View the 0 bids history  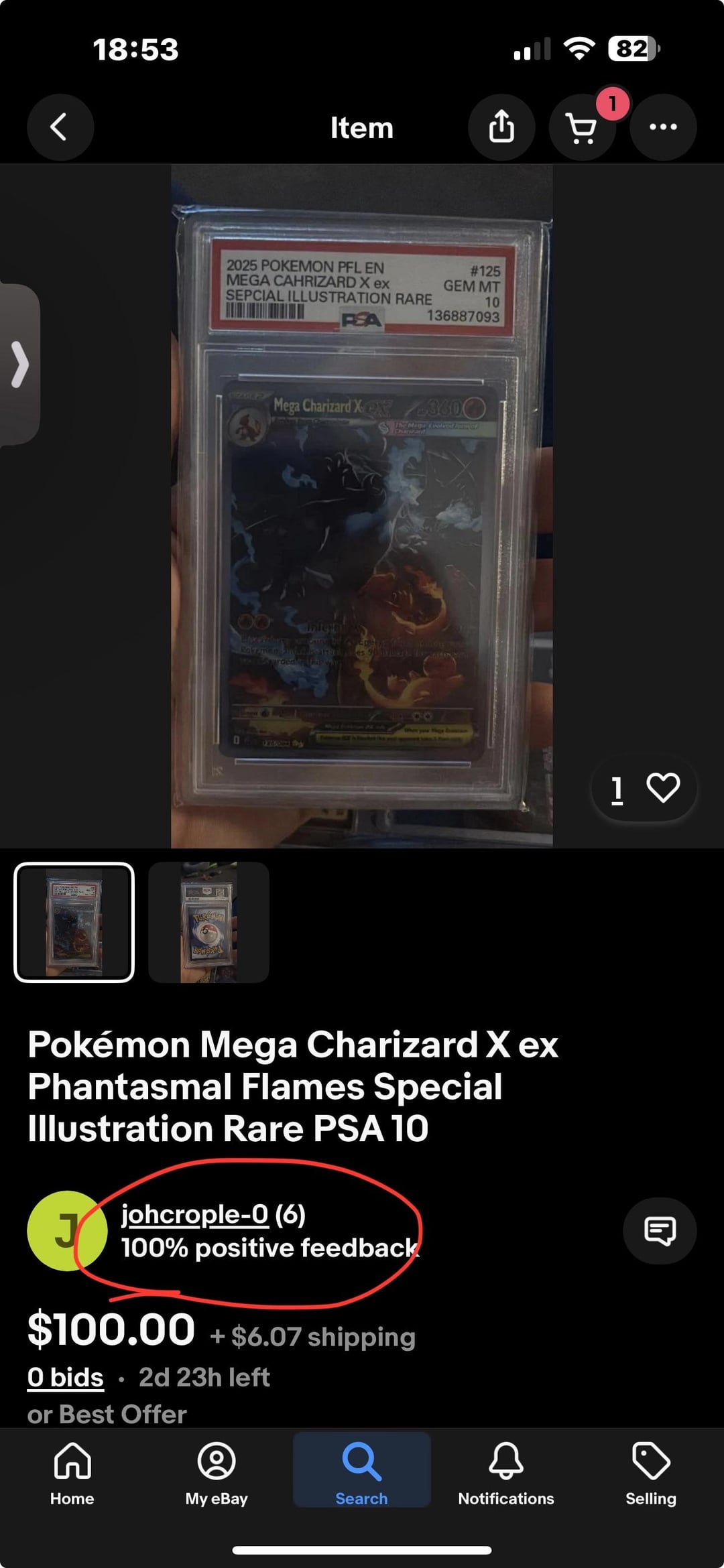coord(66,1377)
